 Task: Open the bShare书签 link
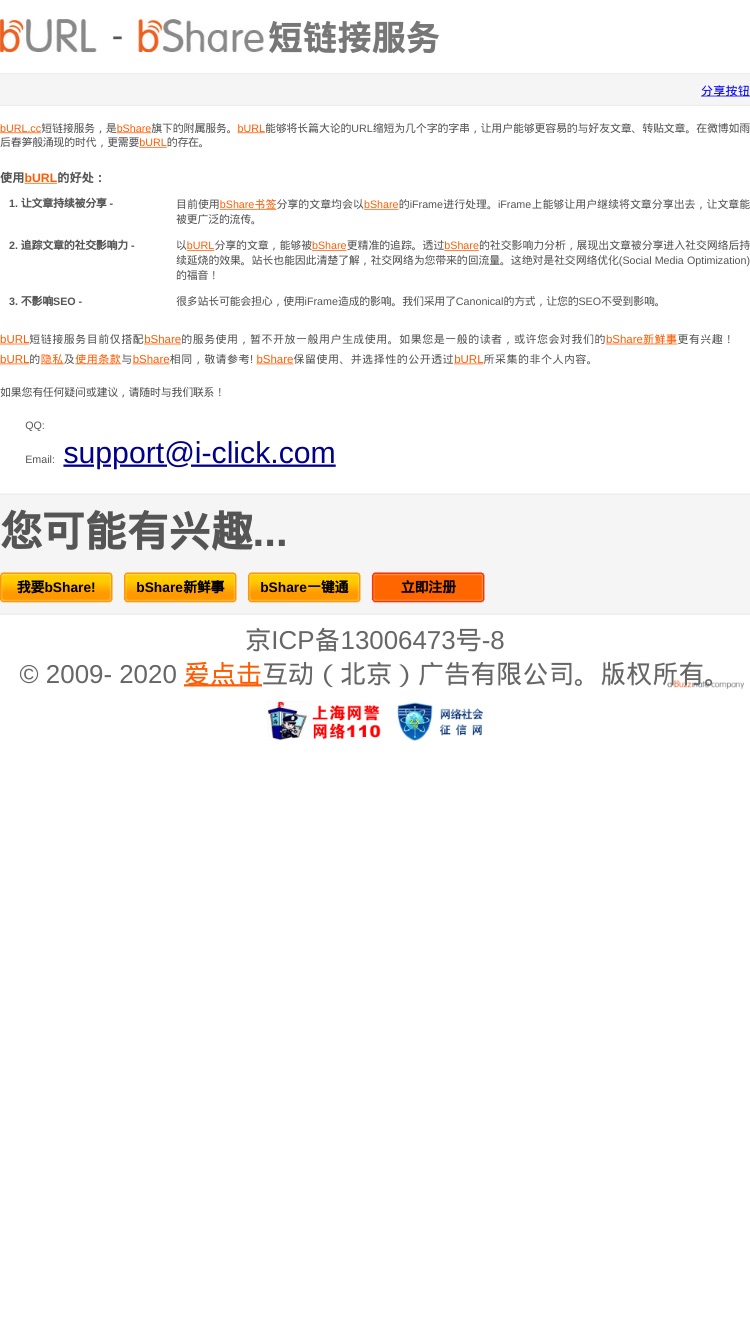248,204
